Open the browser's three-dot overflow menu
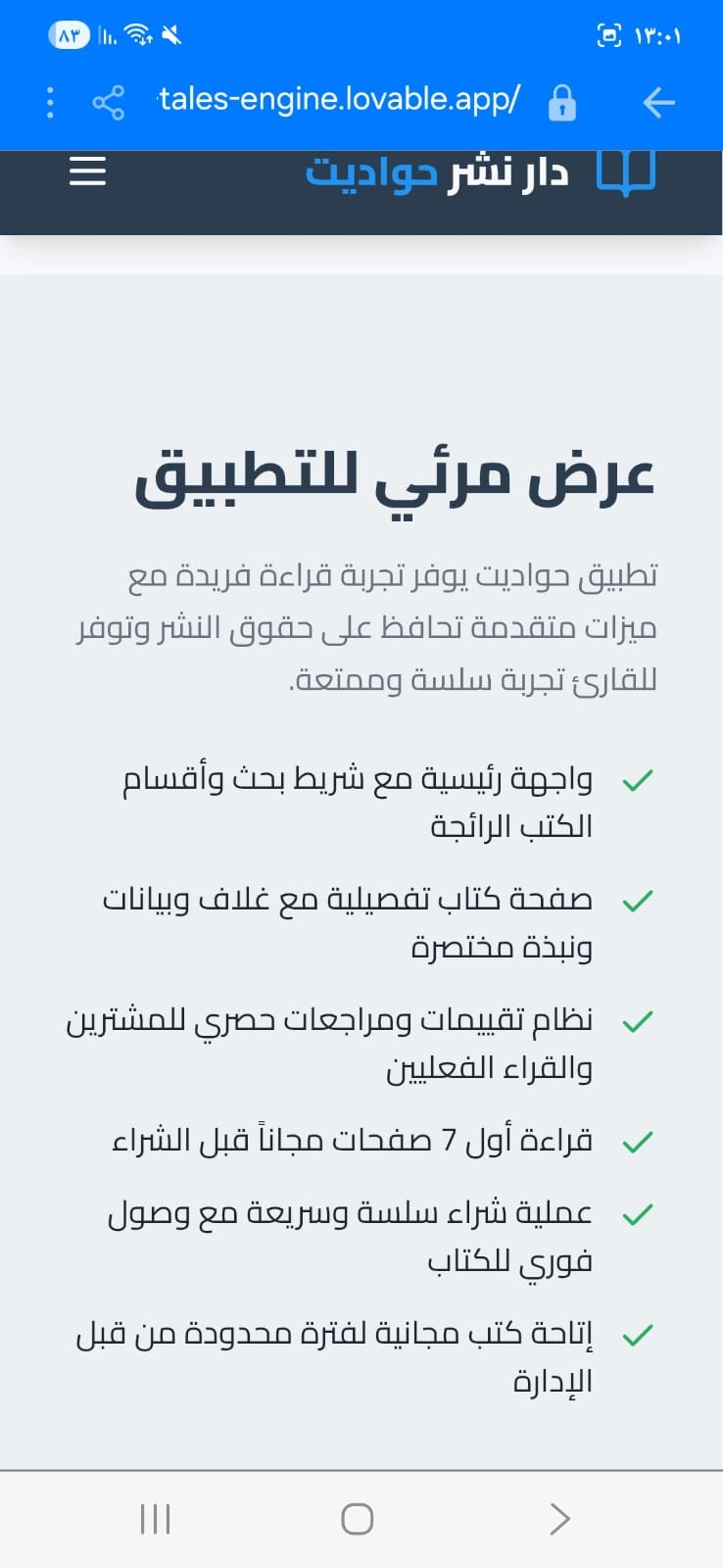This screenshot has height=1568, width=723. coord(50,102)
